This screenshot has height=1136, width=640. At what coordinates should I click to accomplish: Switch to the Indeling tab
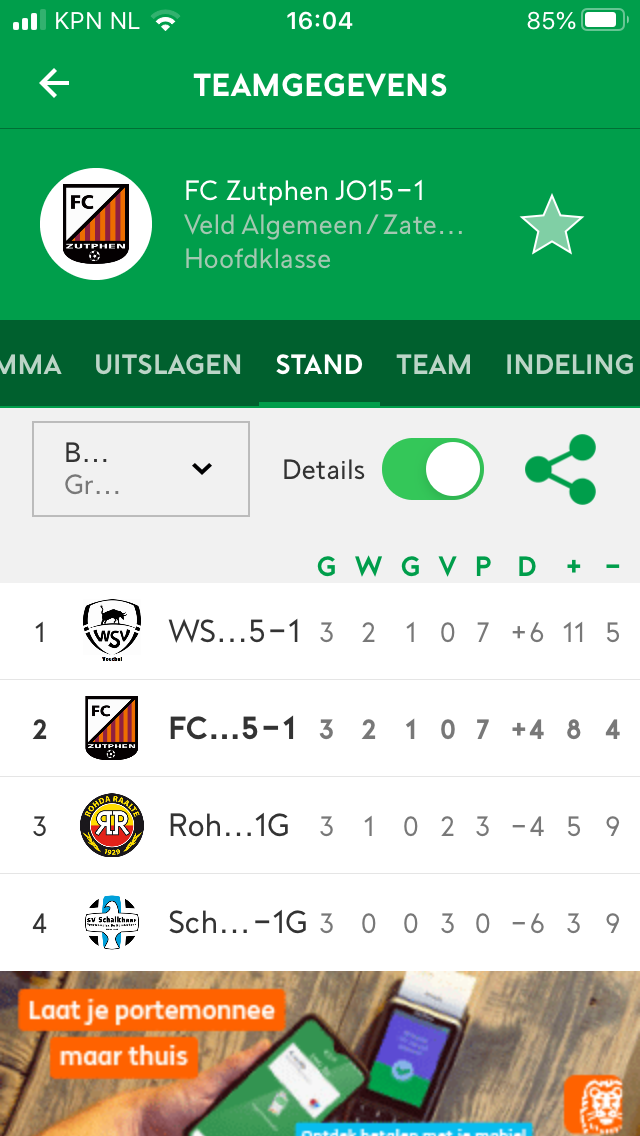(569, 365)
